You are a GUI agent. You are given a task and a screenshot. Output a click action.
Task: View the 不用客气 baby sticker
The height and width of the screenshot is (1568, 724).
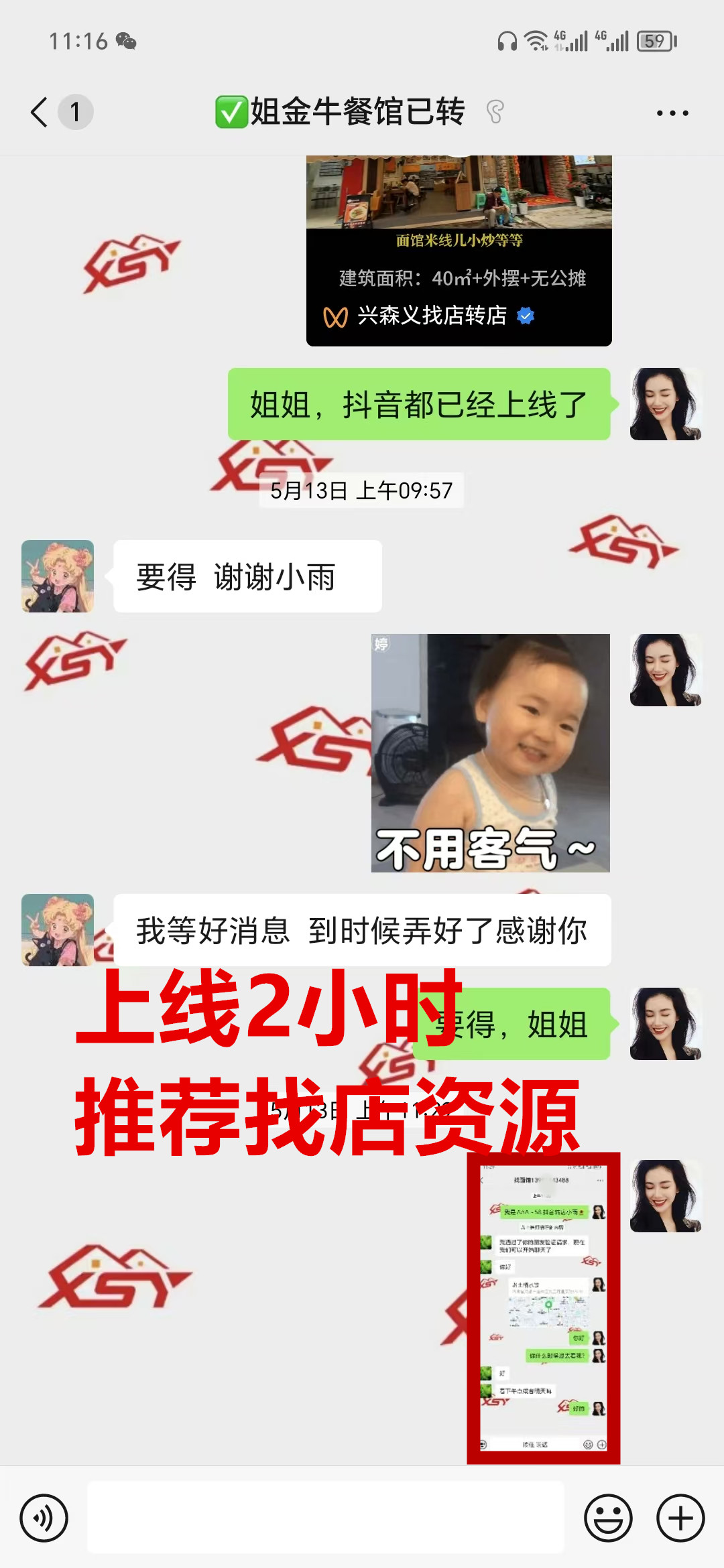(490, 753)
